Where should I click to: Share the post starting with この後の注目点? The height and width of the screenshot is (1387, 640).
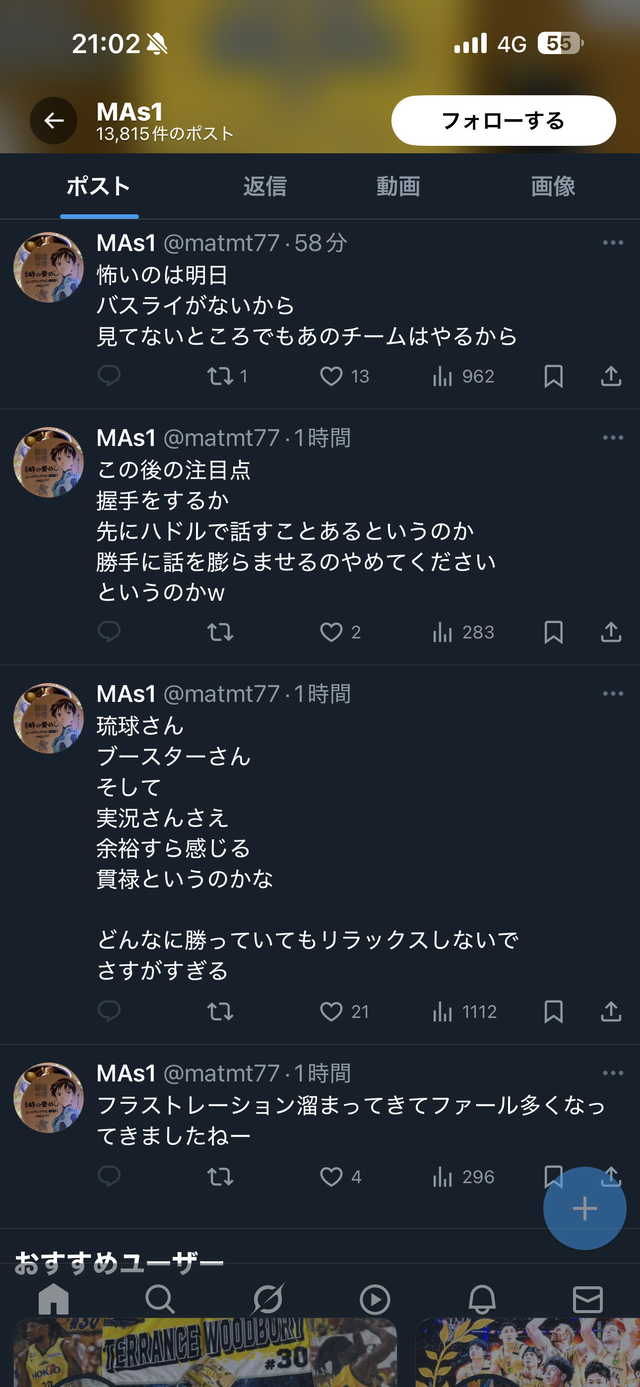click(x=611, y=632)
